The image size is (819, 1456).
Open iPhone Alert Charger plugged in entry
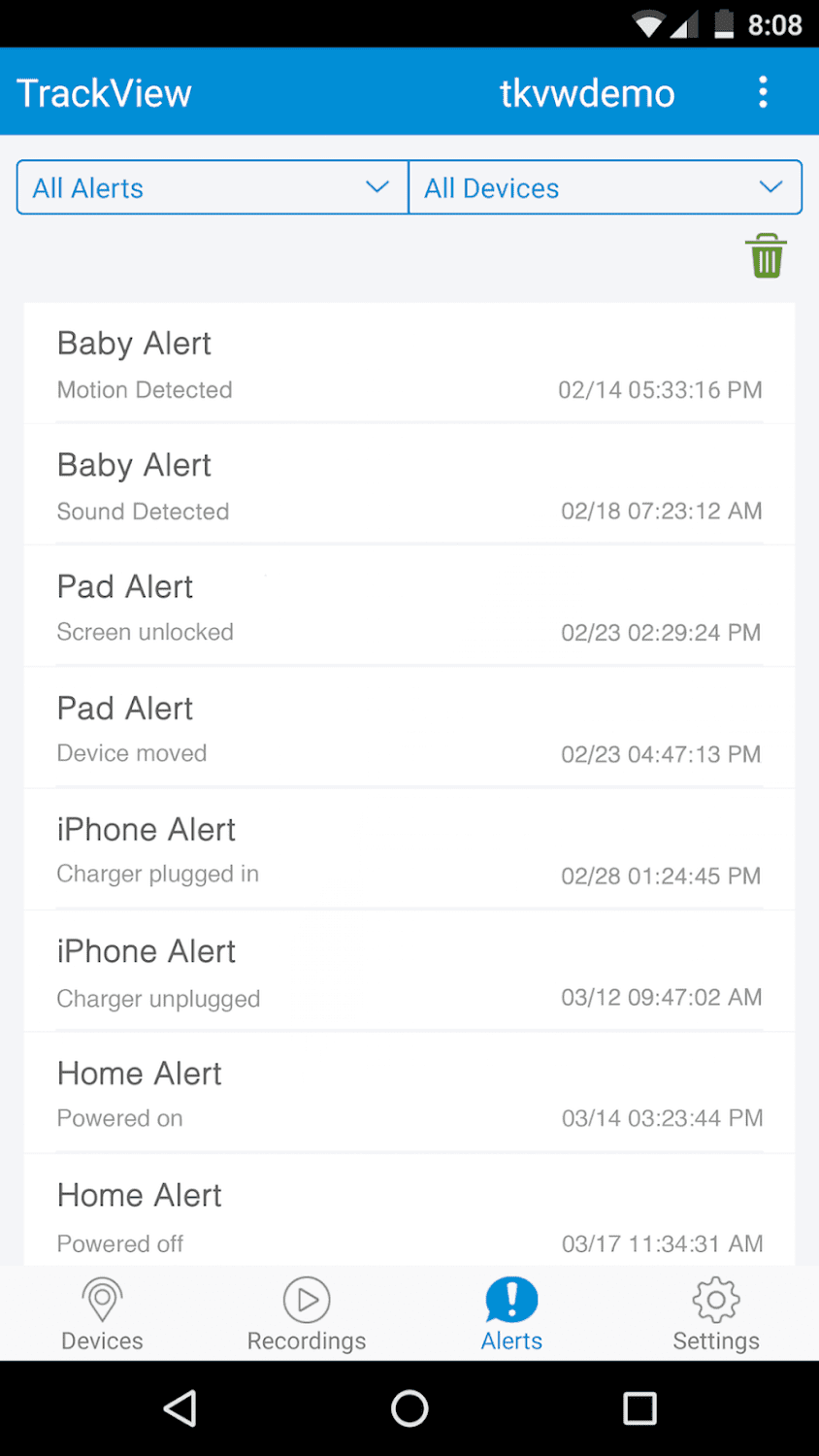tap(409, 850)
